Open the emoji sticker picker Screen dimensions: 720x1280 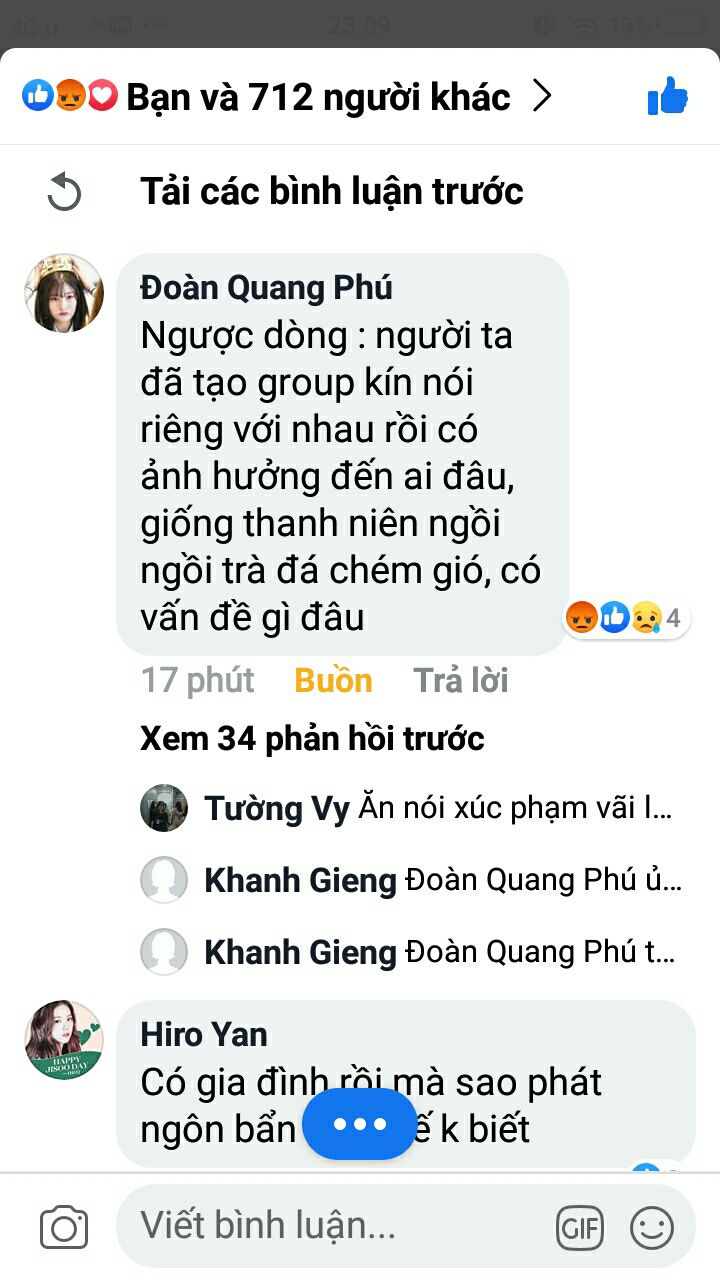[x=652, y=1227]
